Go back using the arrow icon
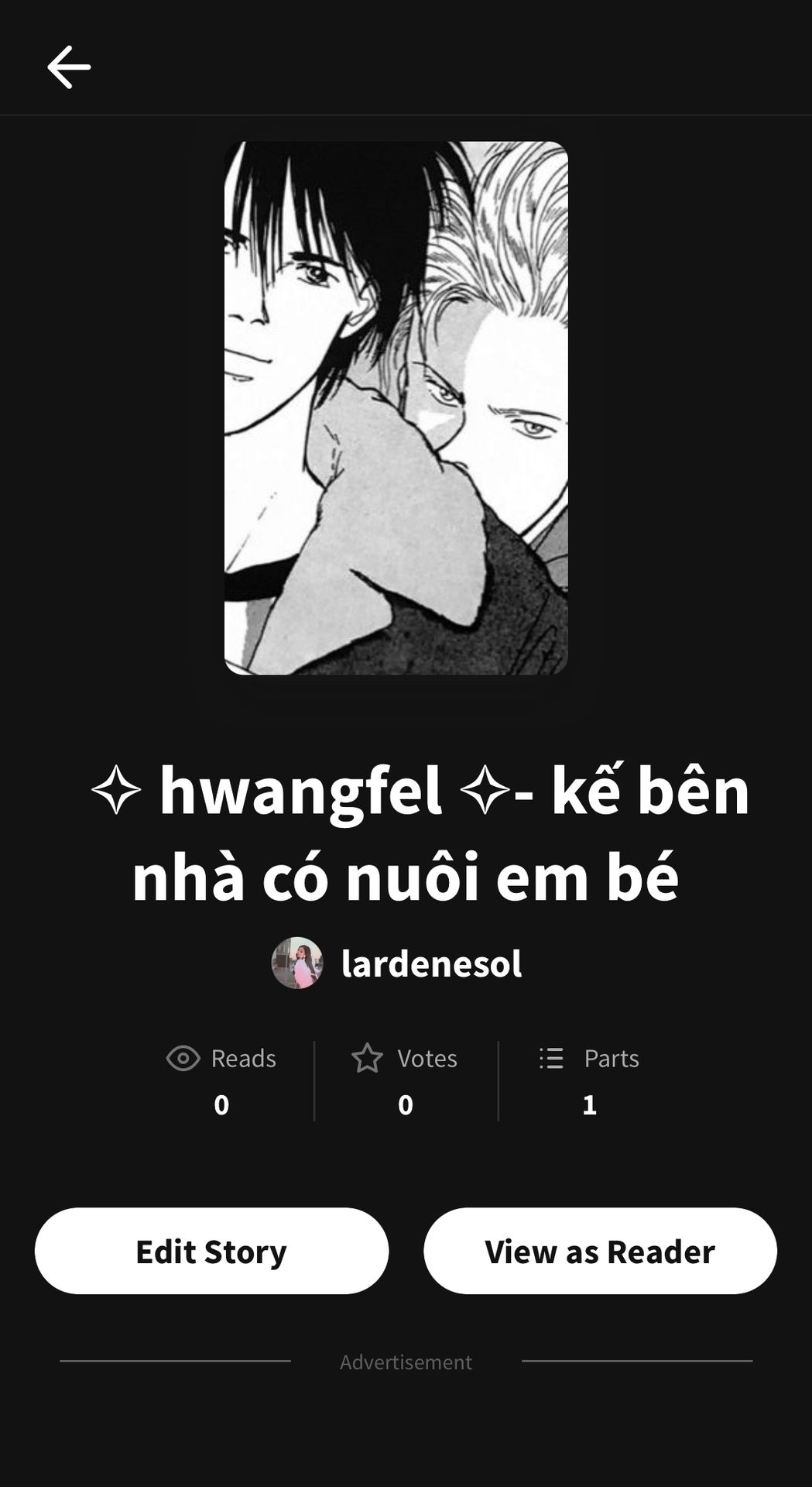The width and height of the screenshot is (812, 1487). 69,67
